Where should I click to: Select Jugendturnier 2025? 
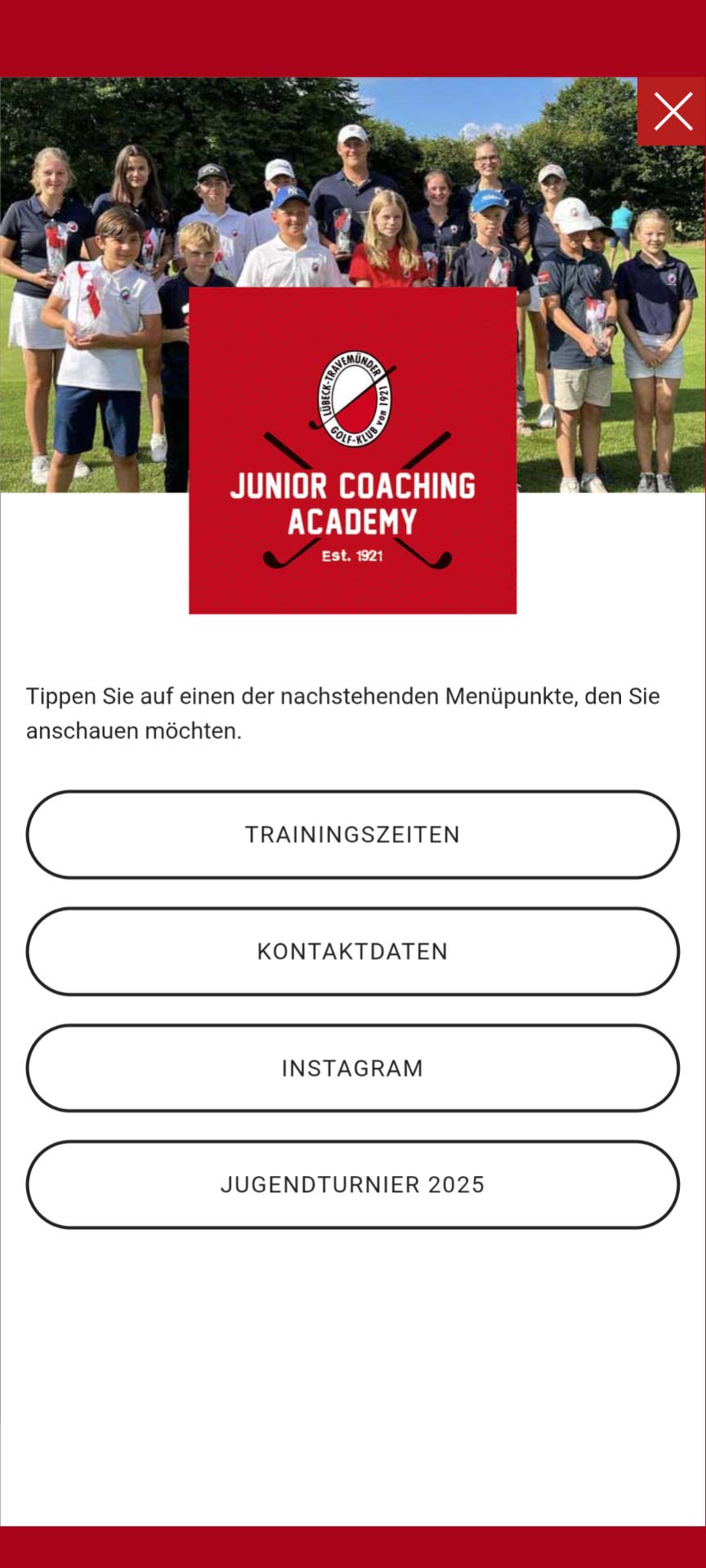click(x=353, y=1185)
